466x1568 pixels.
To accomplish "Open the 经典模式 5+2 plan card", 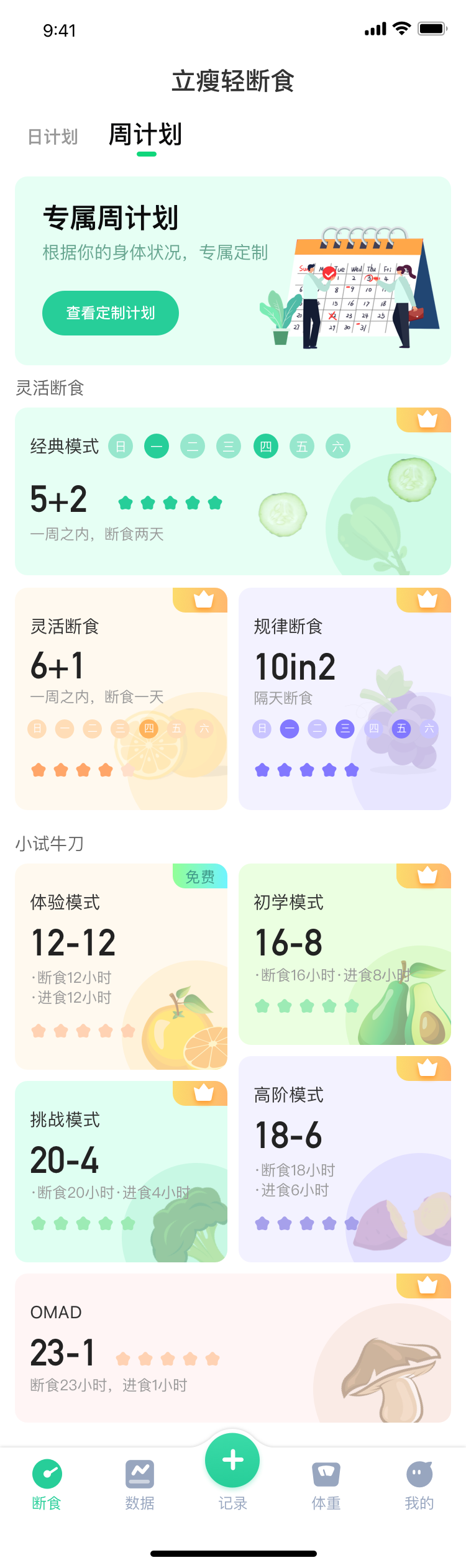I will [232, 491].
